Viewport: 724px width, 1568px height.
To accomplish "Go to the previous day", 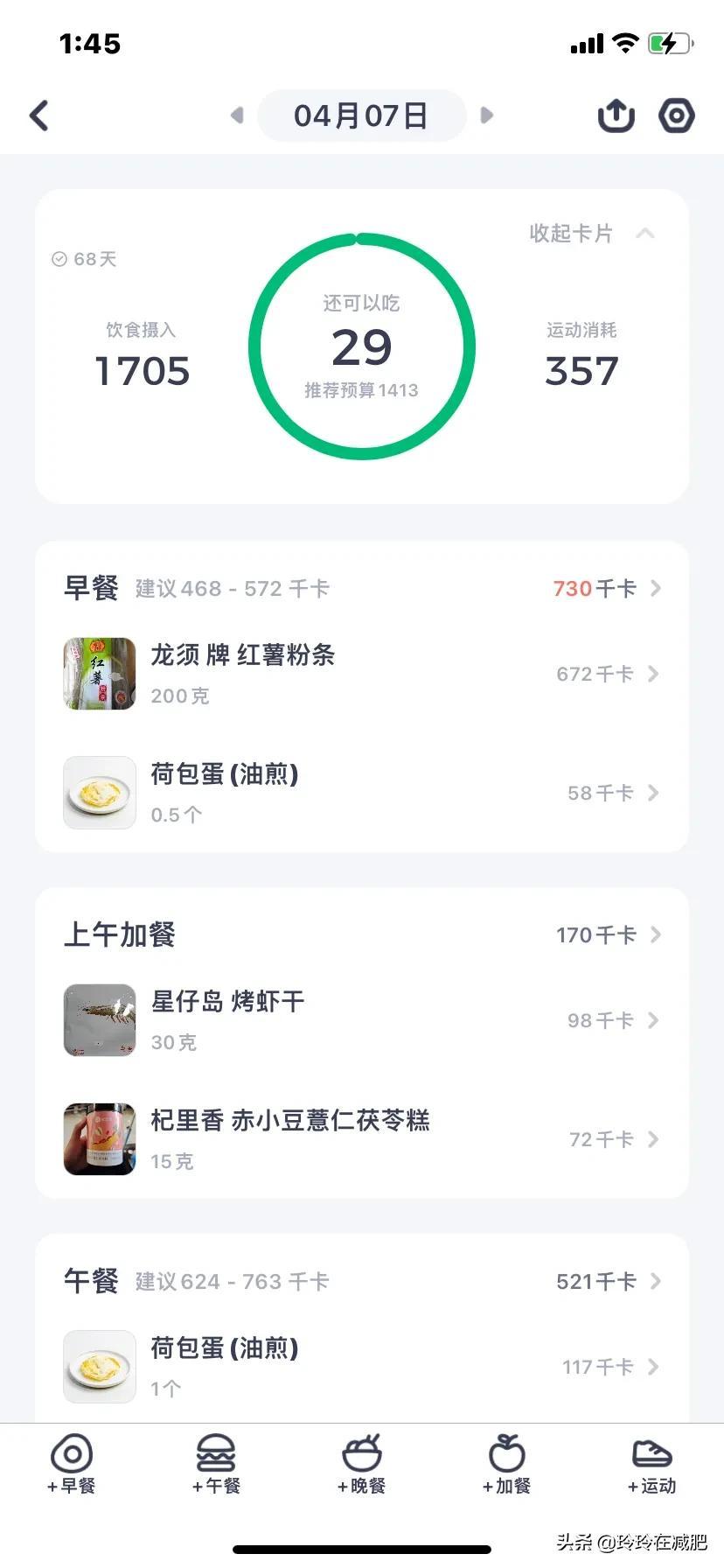I will pyautogui.click(x=236, y=115).
